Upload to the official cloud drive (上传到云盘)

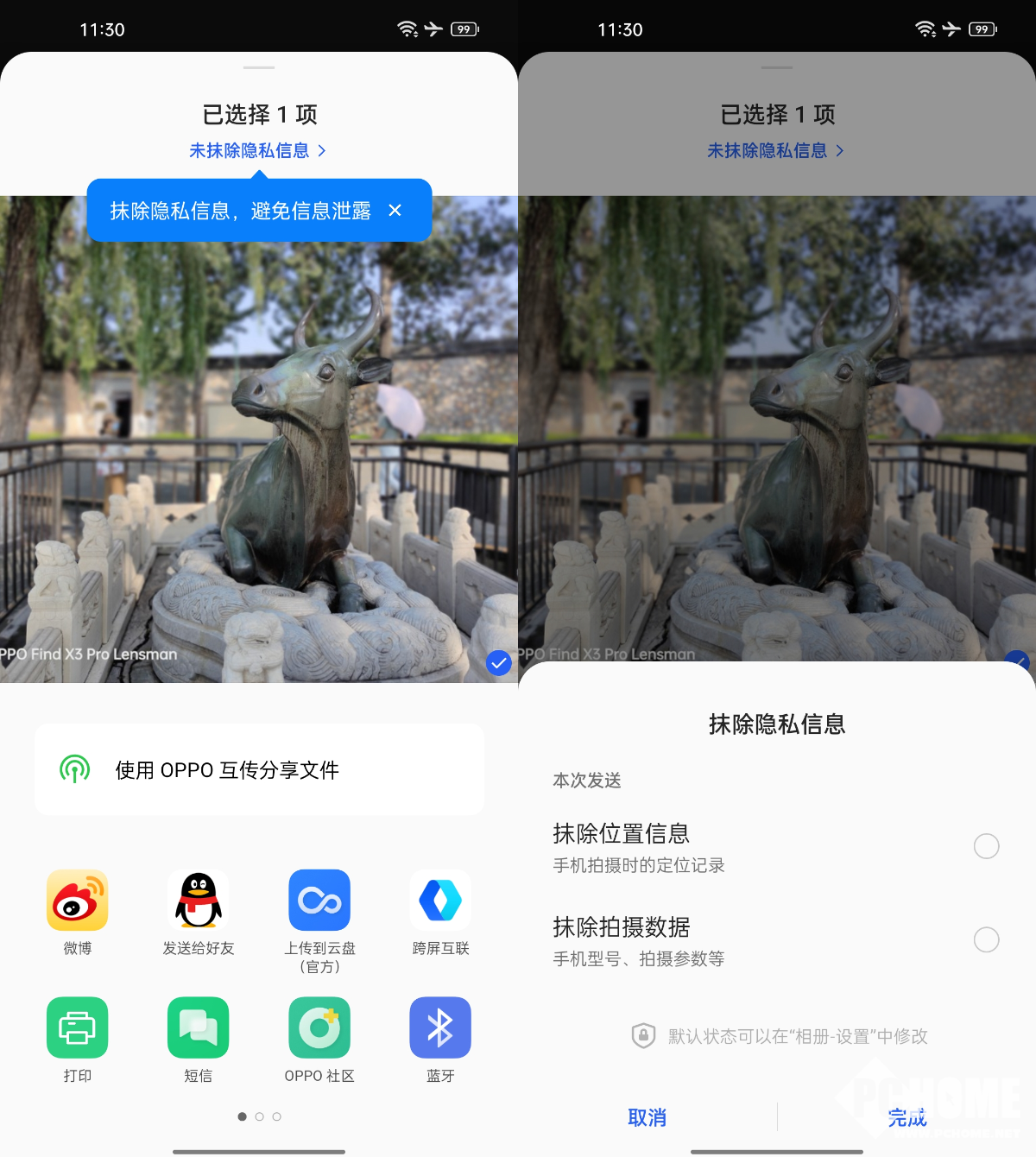point(319,901)
